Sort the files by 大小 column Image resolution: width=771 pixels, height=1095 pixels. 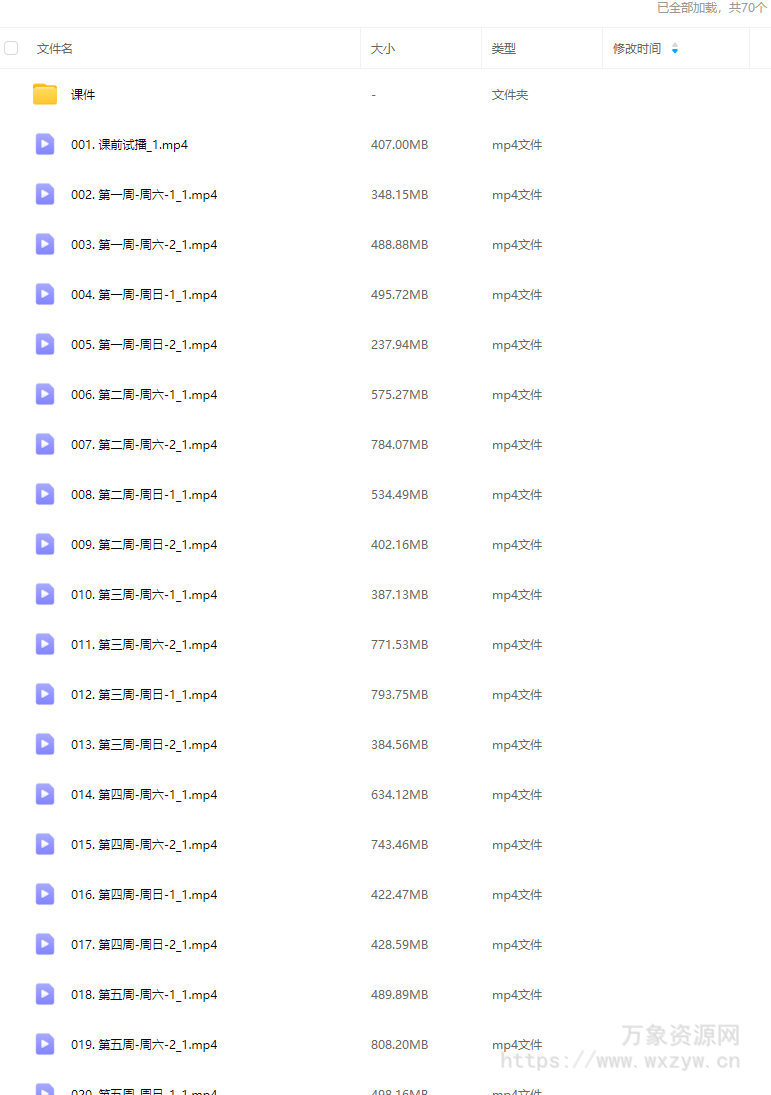click(x=382, y=48)
